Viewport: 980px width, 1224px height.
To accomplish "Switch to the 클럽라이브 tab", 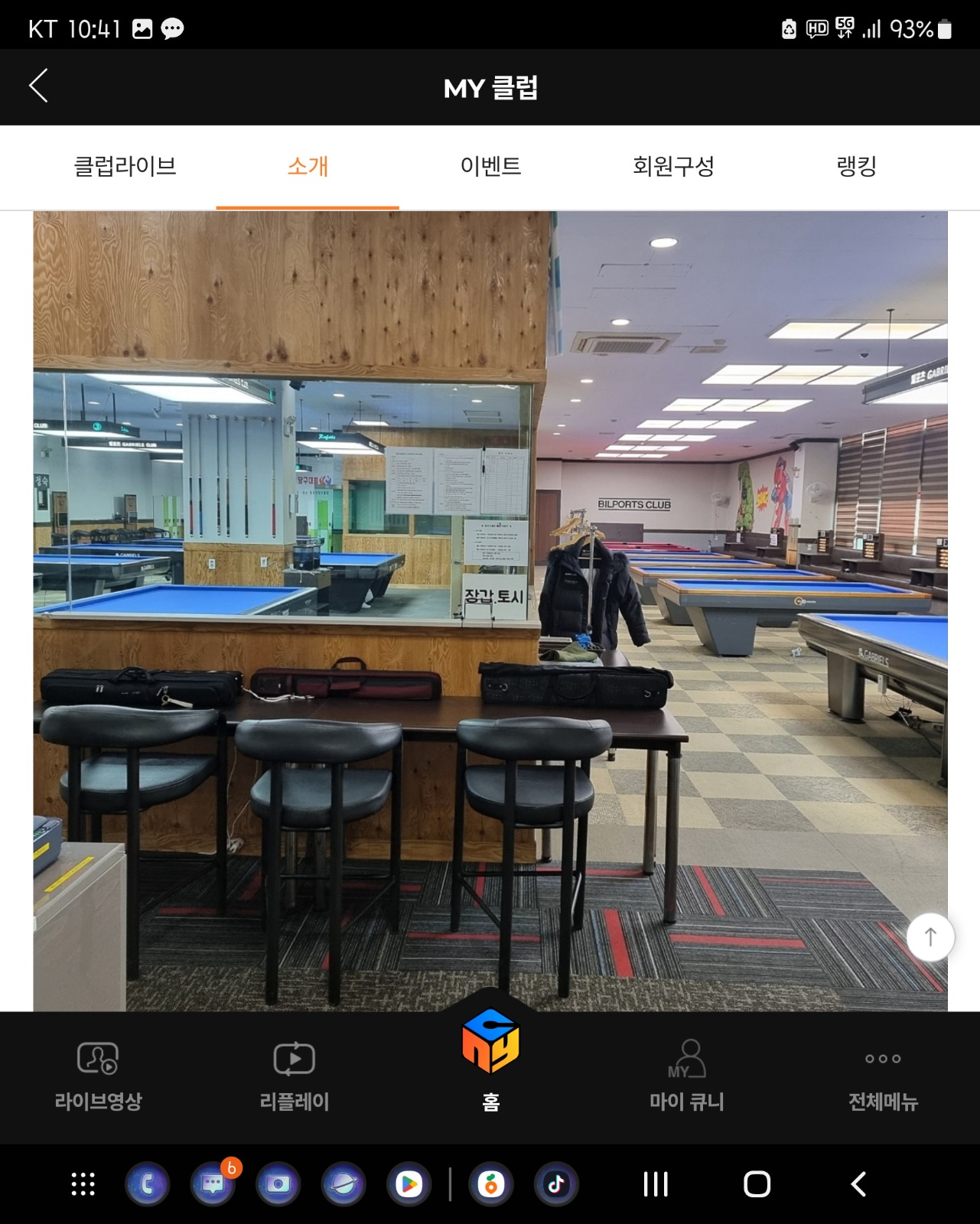I will click(125, 166).
